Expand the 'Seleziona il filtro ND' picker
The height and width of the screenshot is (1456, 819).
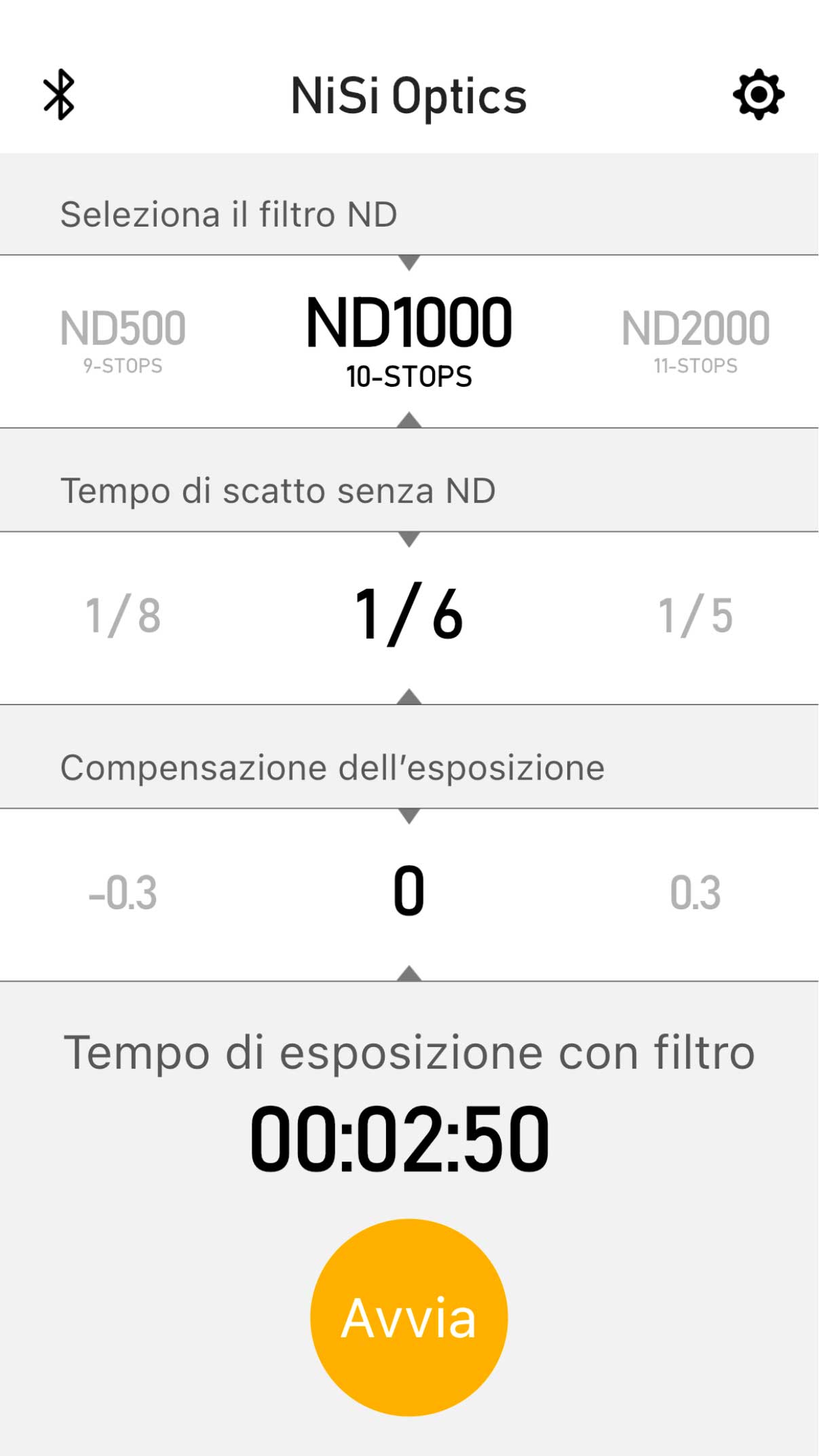point(231,212)
